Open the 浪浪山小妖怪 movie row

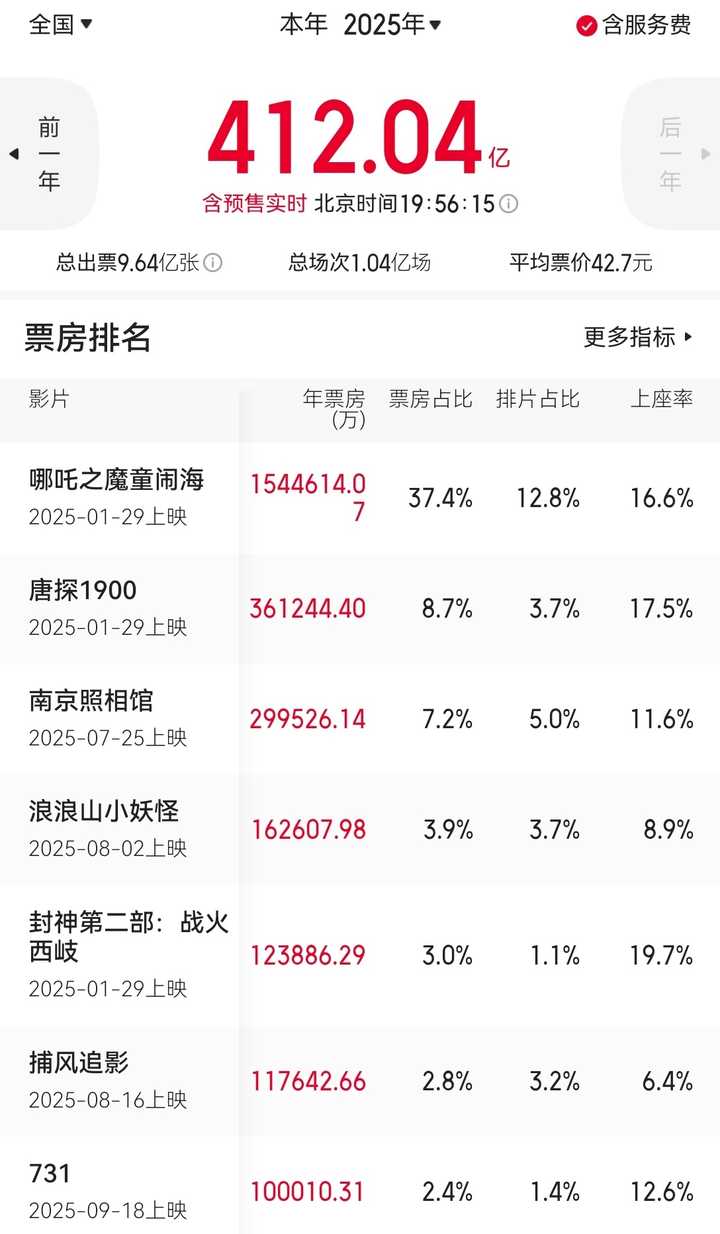click(360, 829)
